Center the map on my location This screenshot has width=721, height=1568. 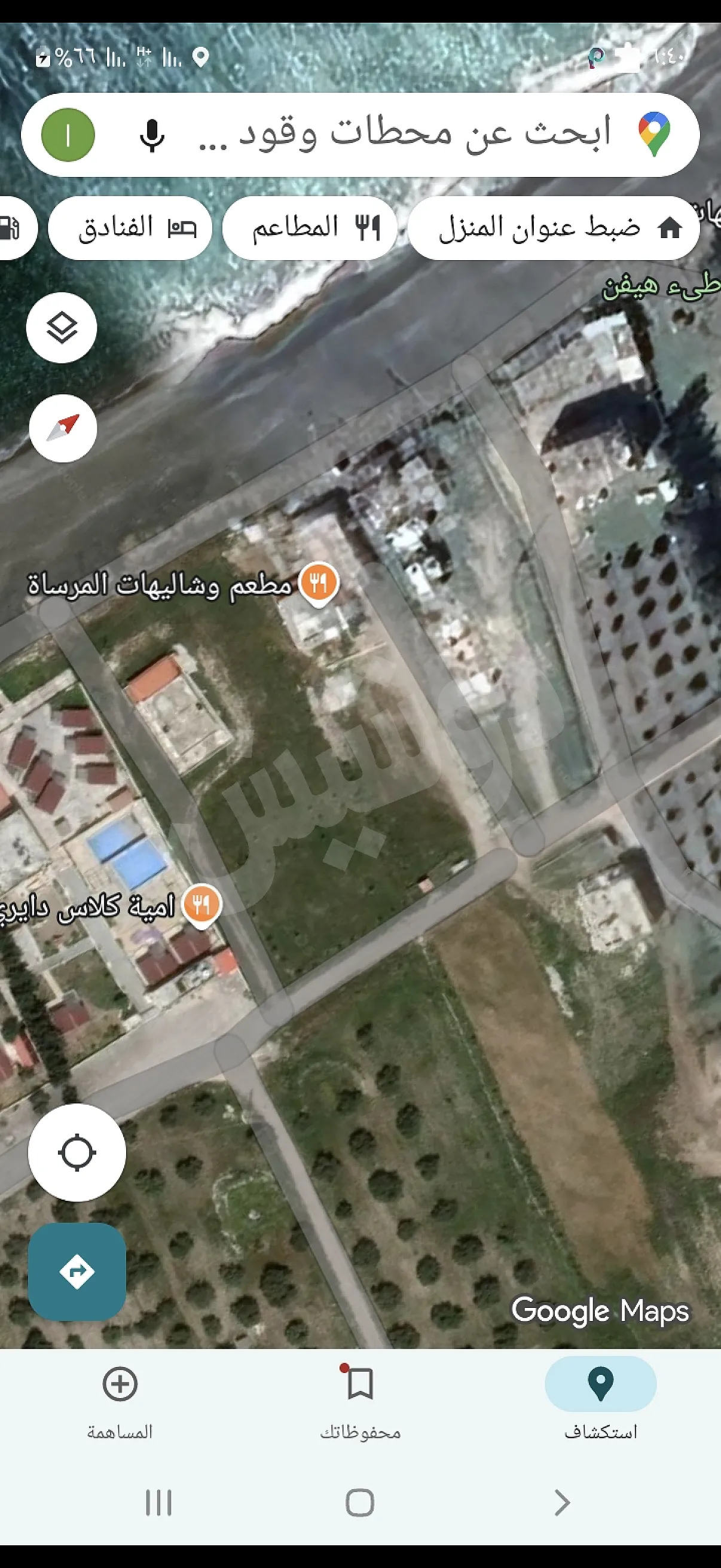(x=77, y=1152)
